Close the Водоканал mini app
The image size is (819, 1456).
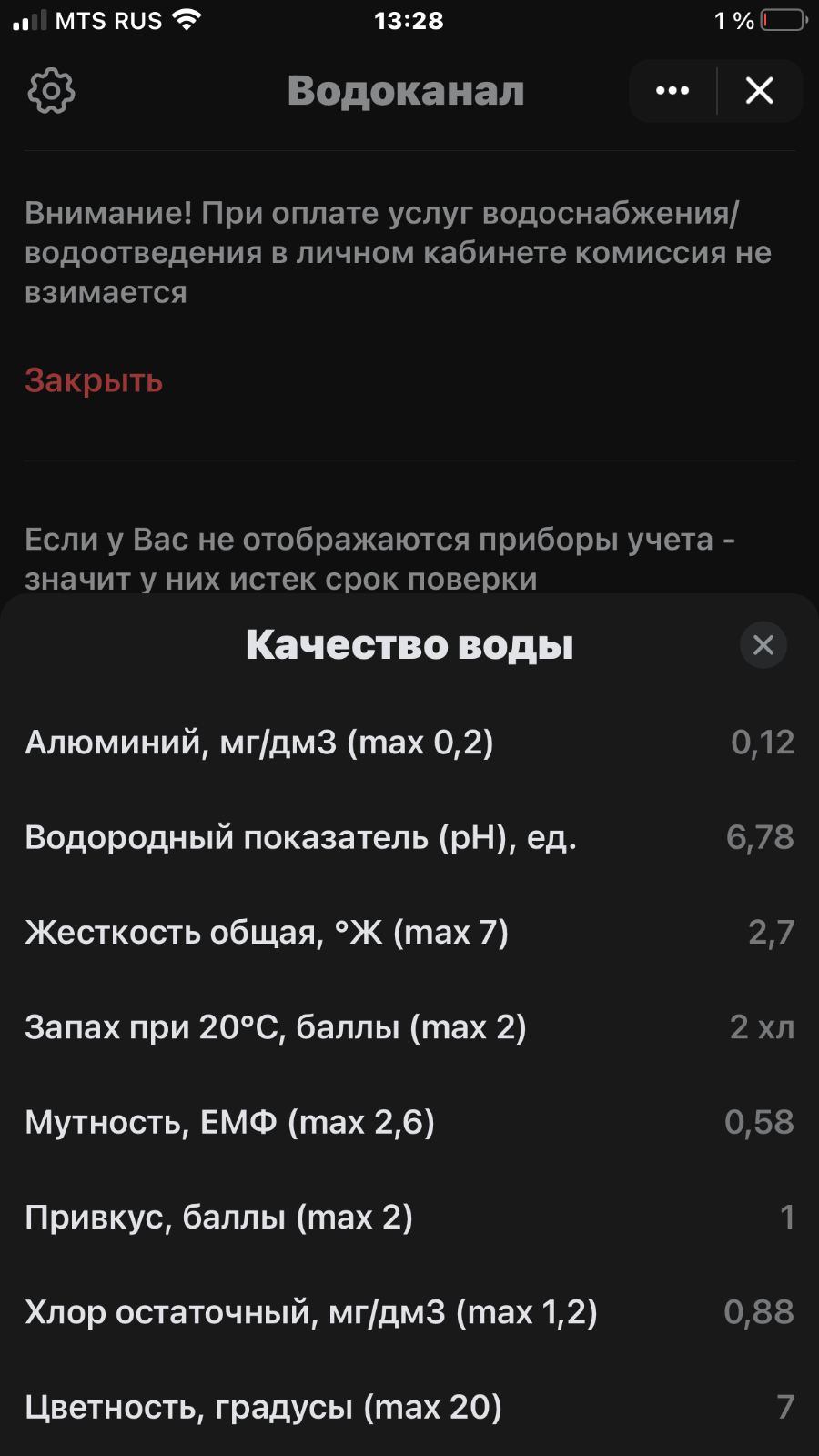point(759,91)
